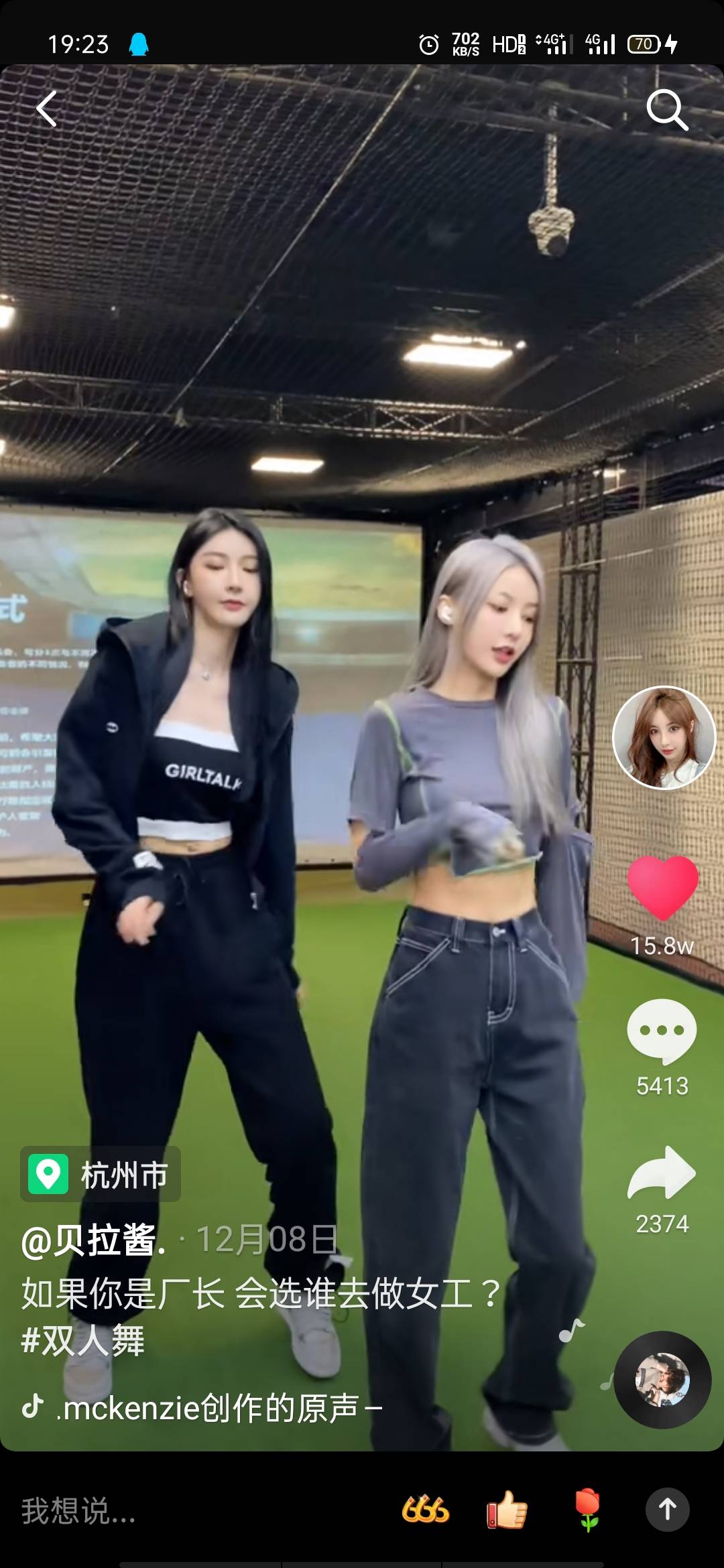Send the rose quick emoji

point(587,1510)
